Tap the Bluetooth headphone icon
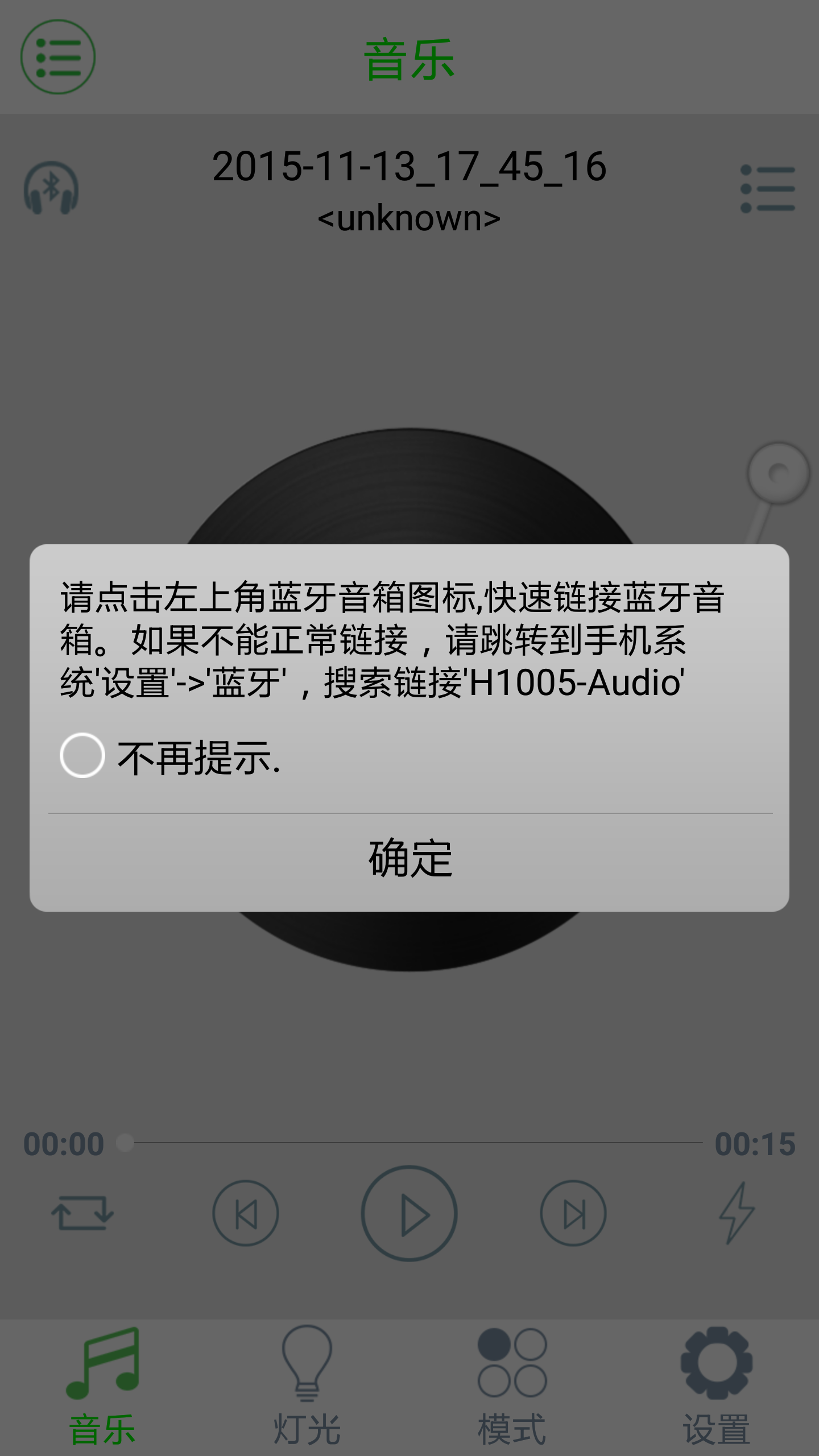The width and height of the screenshot is (819, 1456). (x=51, y=188)
